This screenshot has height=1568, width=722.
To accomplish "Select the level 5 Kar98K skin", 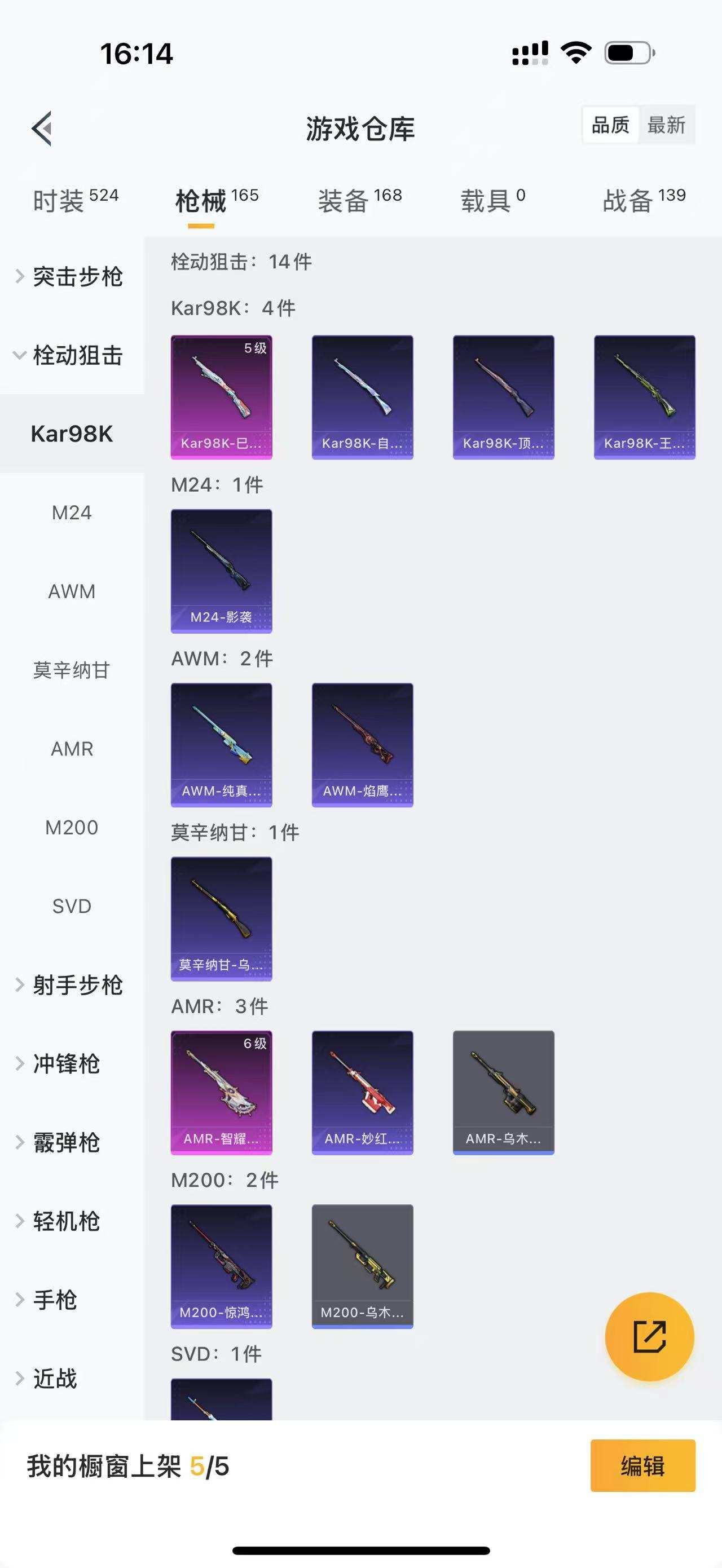I will pyautogui.click(x=222, y=395).
